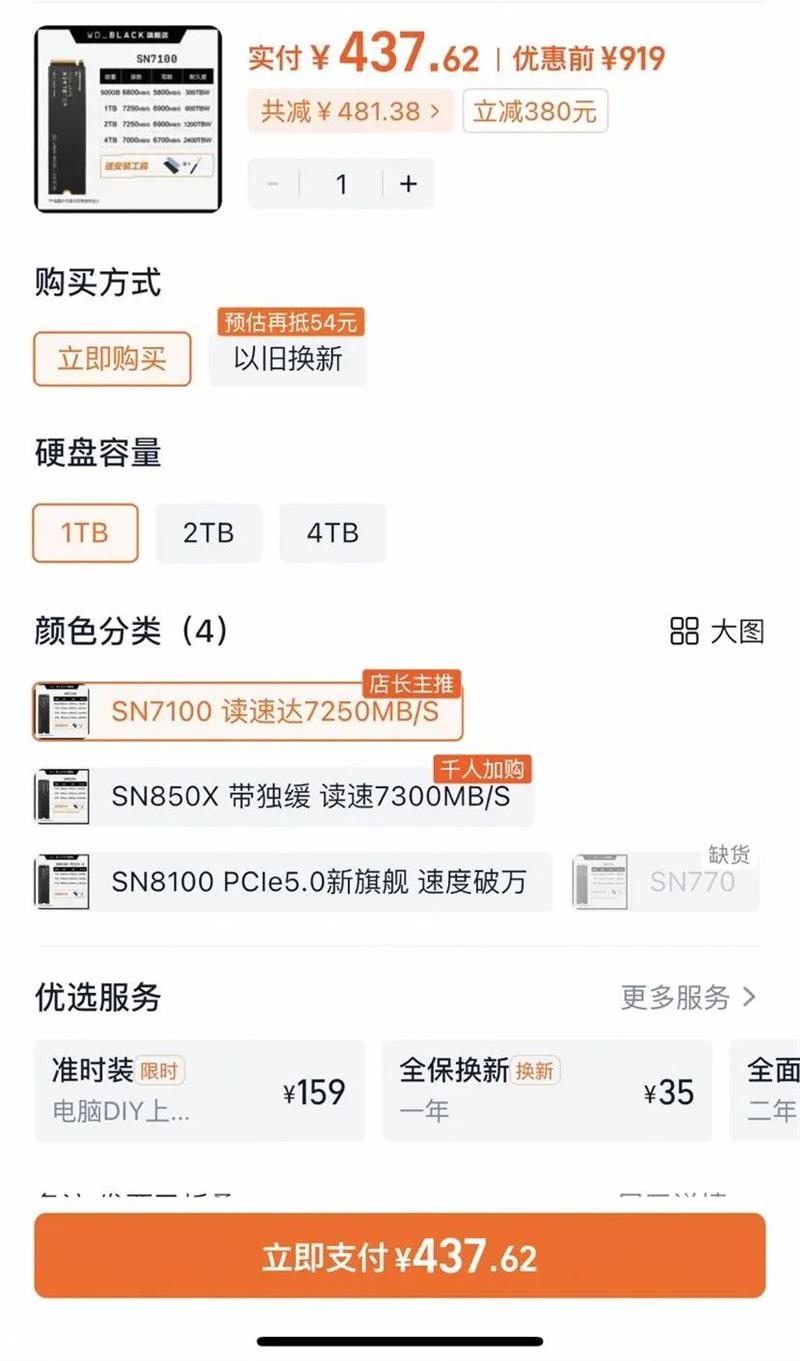
Task: Decrease quantity with the minus button
Action: point(273,184)
